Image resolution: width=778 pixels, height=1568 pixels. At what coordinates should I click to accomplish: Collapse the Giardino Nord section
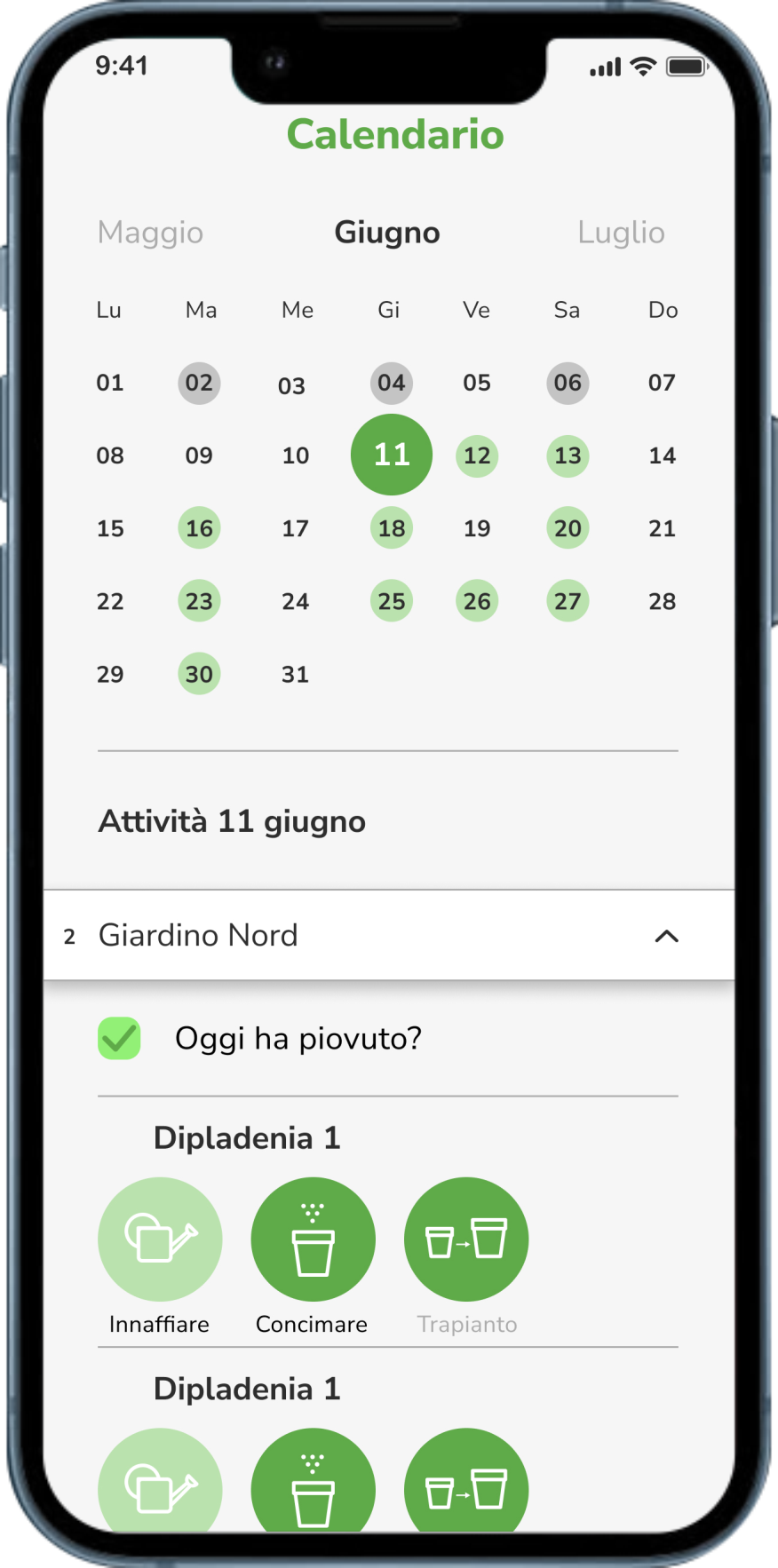666,936
